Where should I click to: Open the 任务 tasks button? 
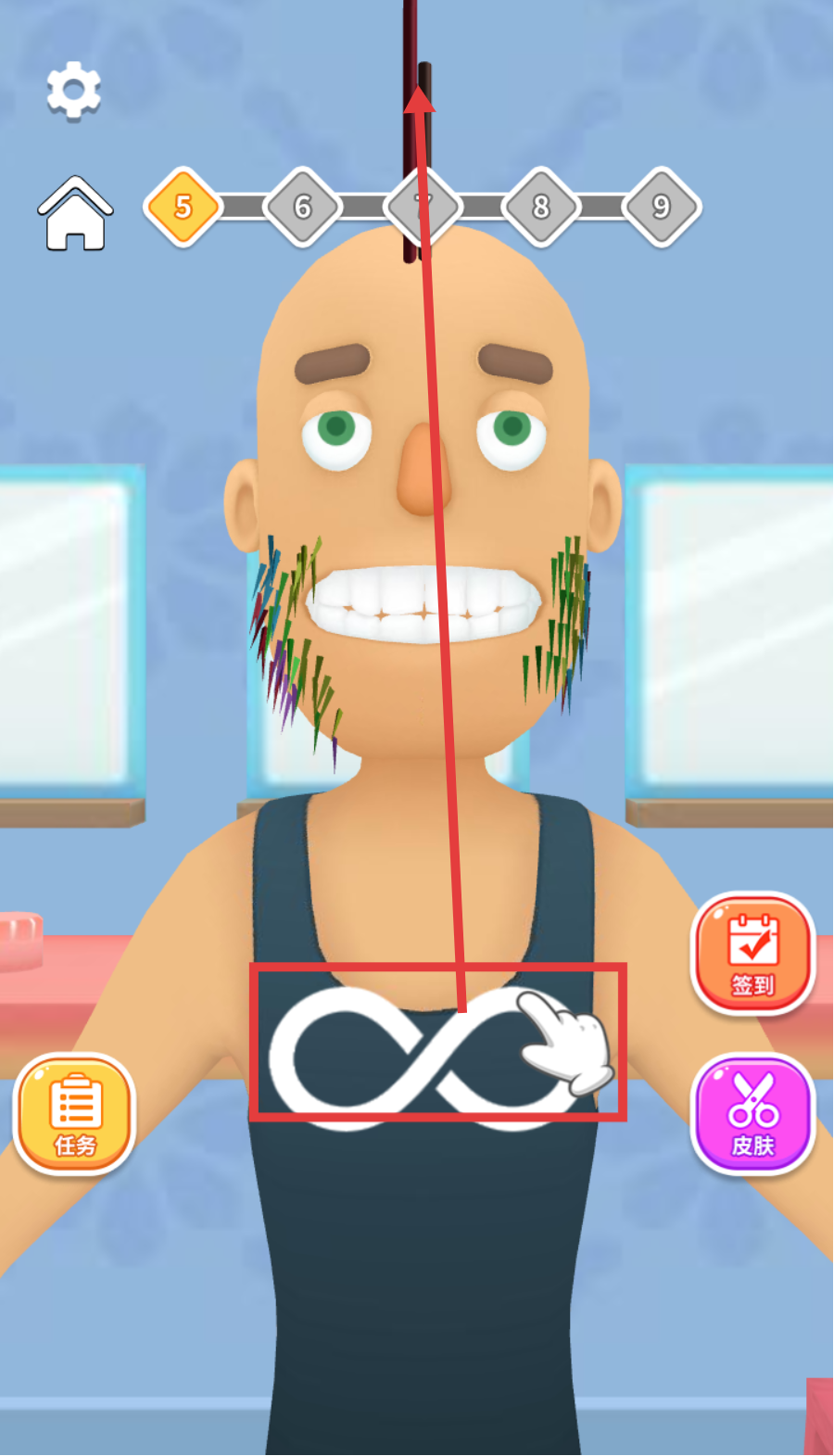click(x=74, y=1113)
